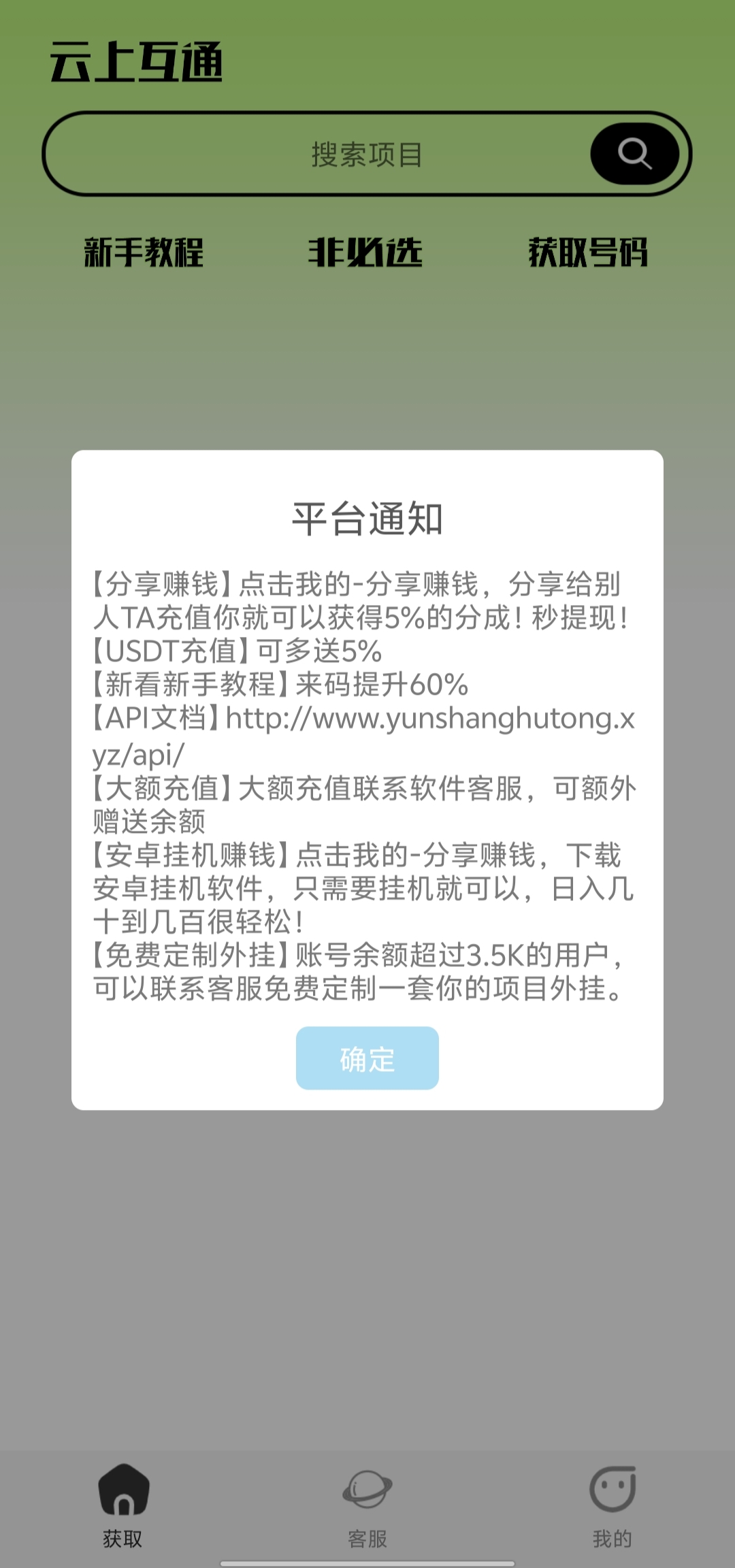The height and width of the screenshot is (1568, 735).
Task: Confirm the notice with 确定 button
Action: [x=366, y=1058]
